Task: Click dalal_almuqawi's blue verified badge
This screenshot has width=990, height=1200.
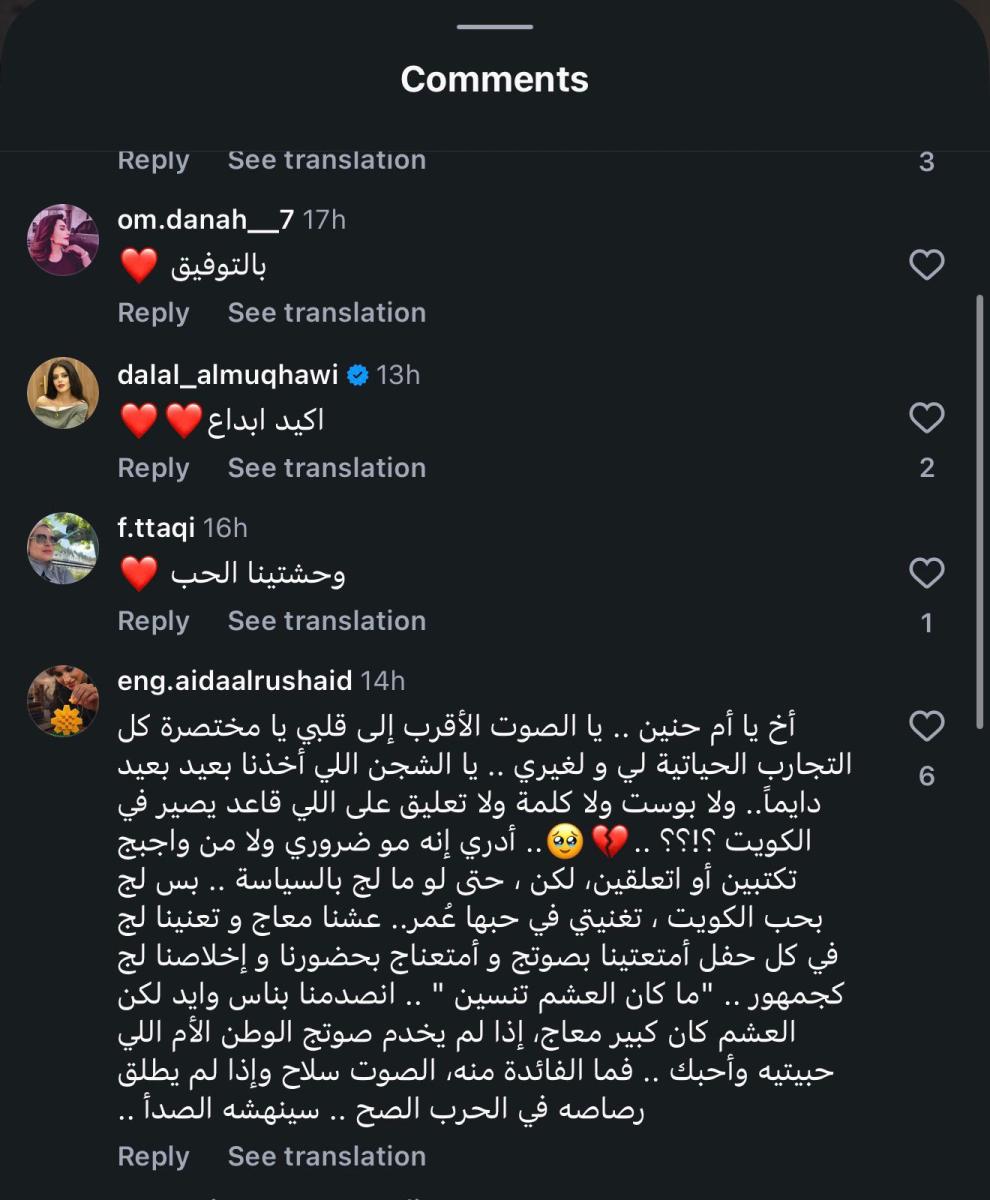Action: [357, 375]
